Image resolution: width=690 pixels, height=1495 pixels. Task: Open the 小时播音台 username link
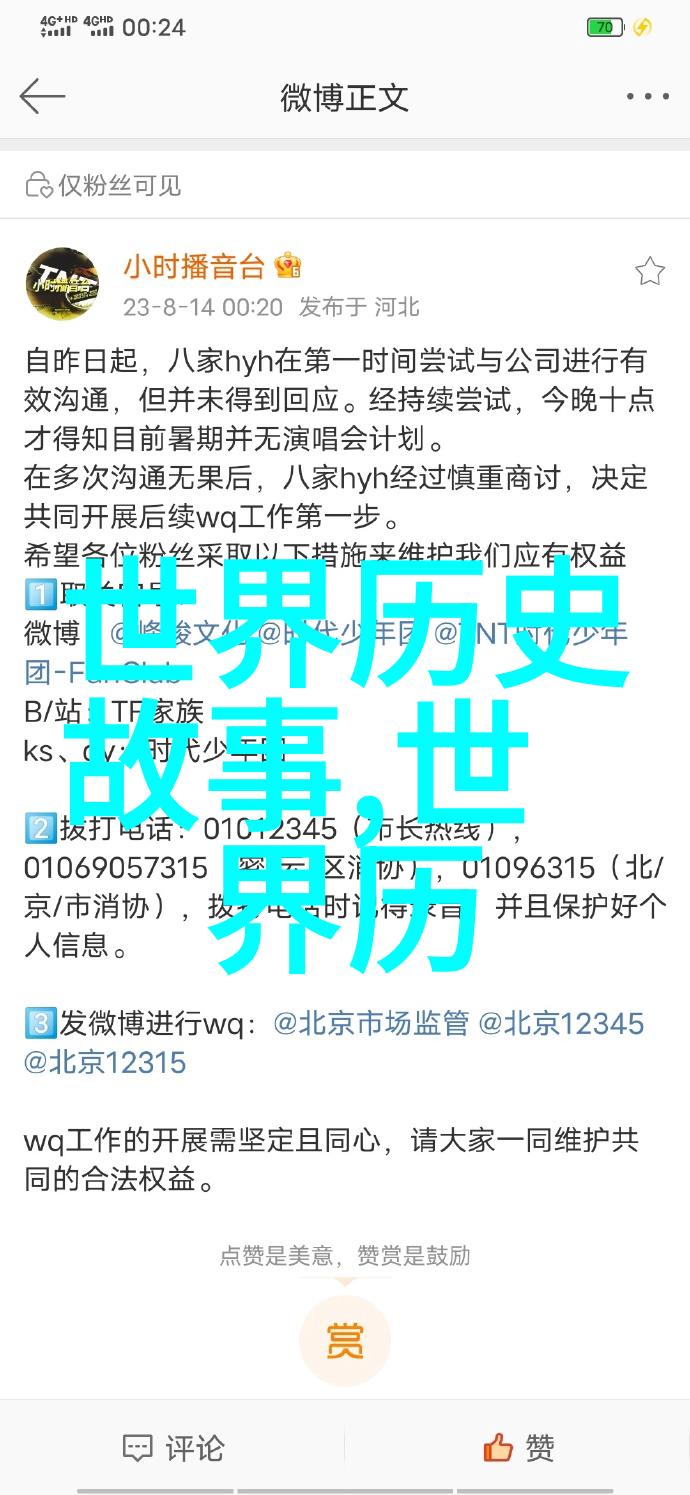(x=194, y=266)
